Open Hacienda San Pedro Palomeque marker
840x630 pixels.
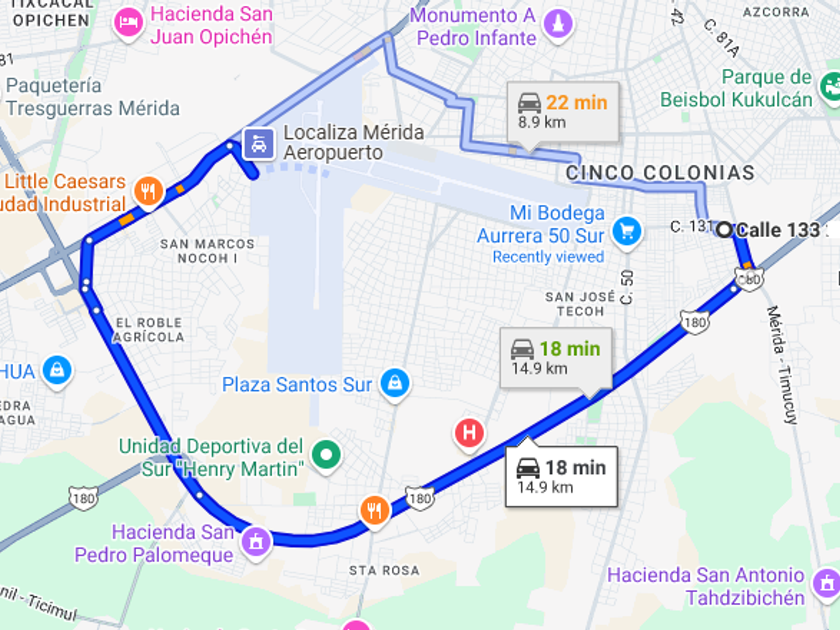(256, 541)
